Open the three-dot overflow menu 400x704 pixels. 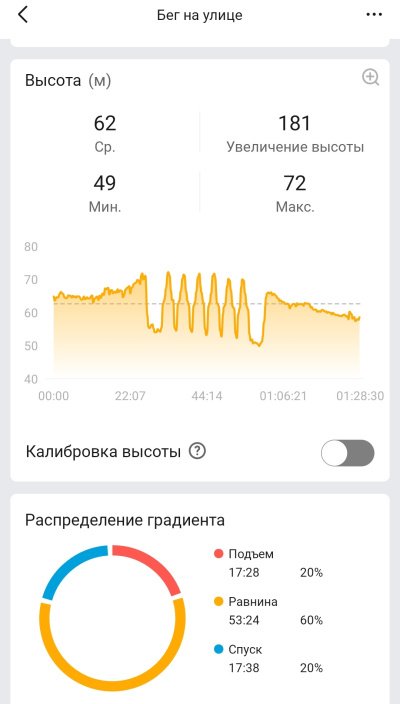[374, 15]
